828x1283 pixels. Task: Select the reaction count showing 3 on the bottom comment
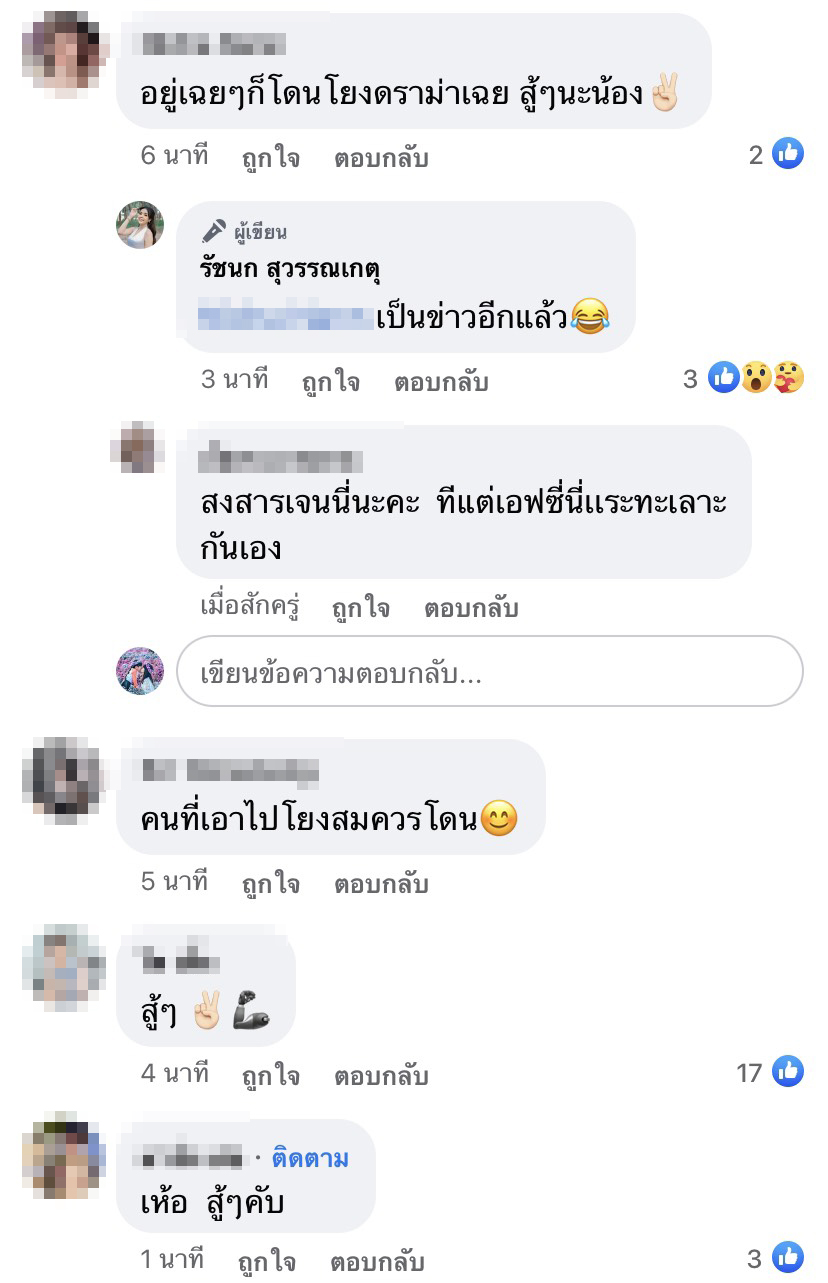(753, 1258)
